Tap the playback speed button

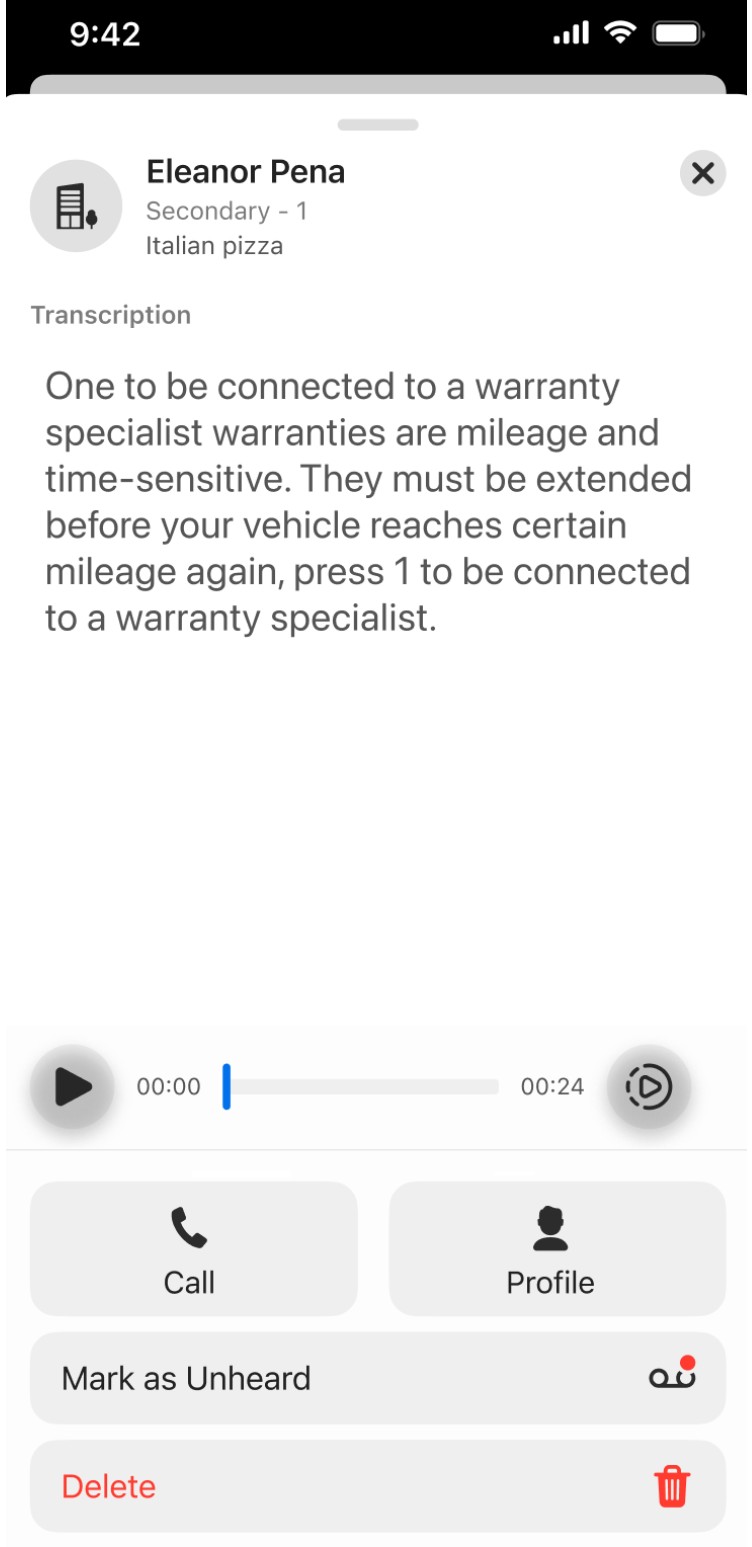(648, 1087)
